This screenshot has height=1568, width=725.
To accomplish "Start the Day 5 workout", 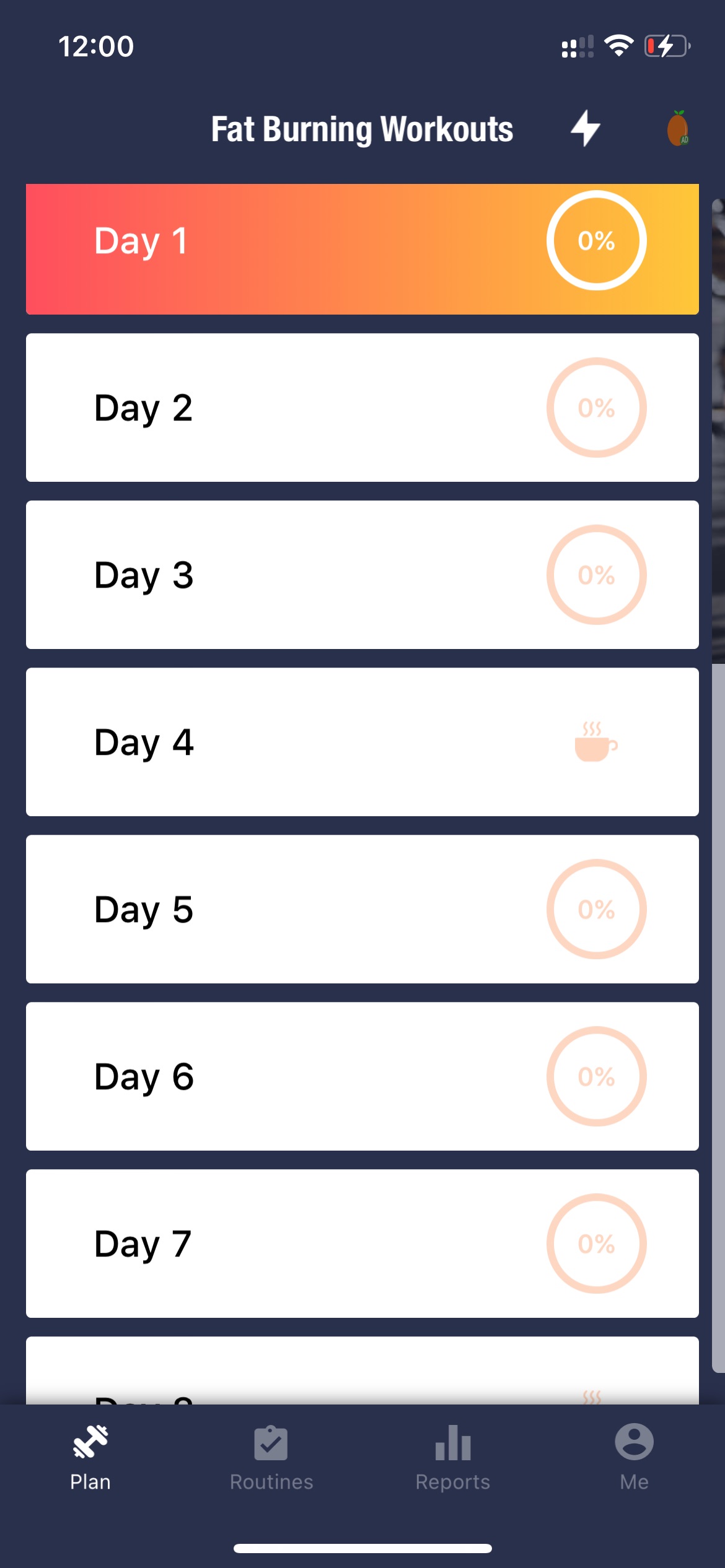I will click(362, 909).
